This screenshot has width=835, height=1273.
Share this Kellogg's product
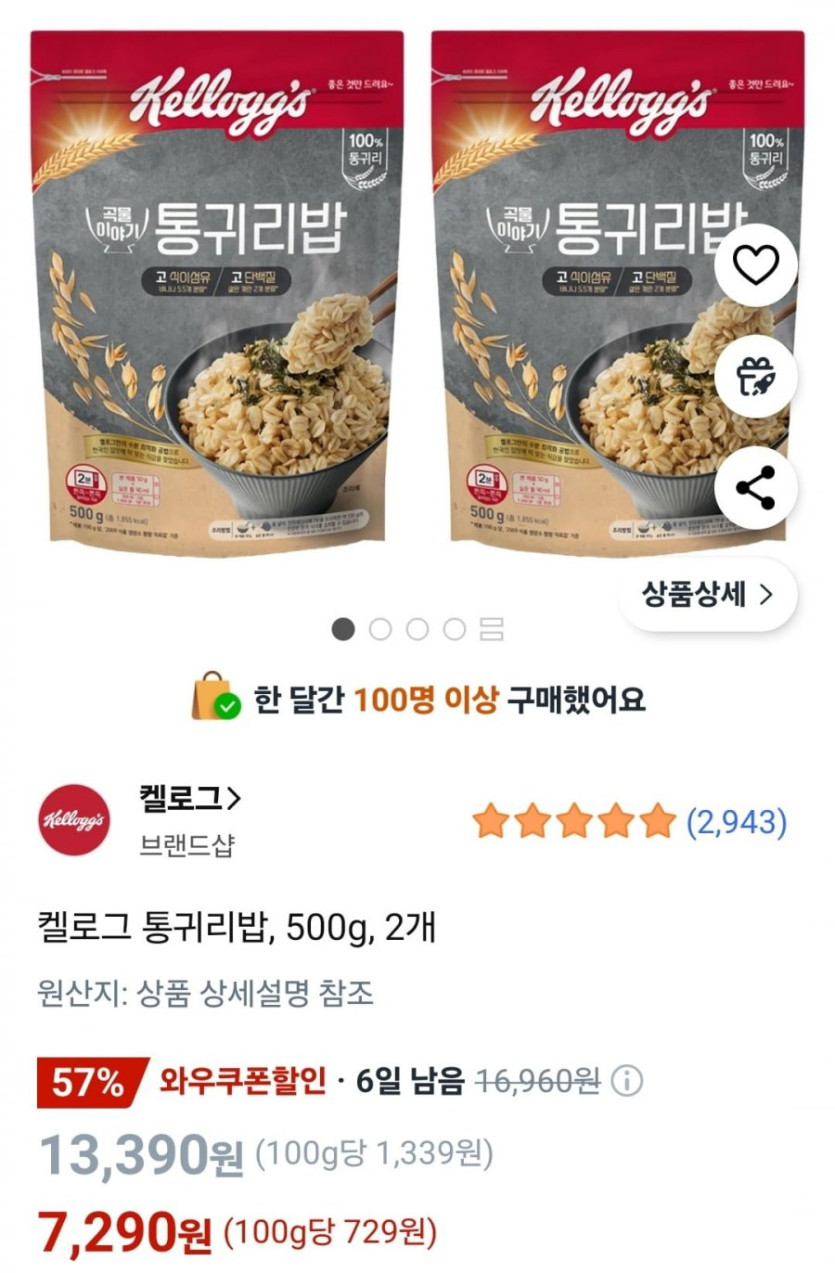click(x=756, y=487)
